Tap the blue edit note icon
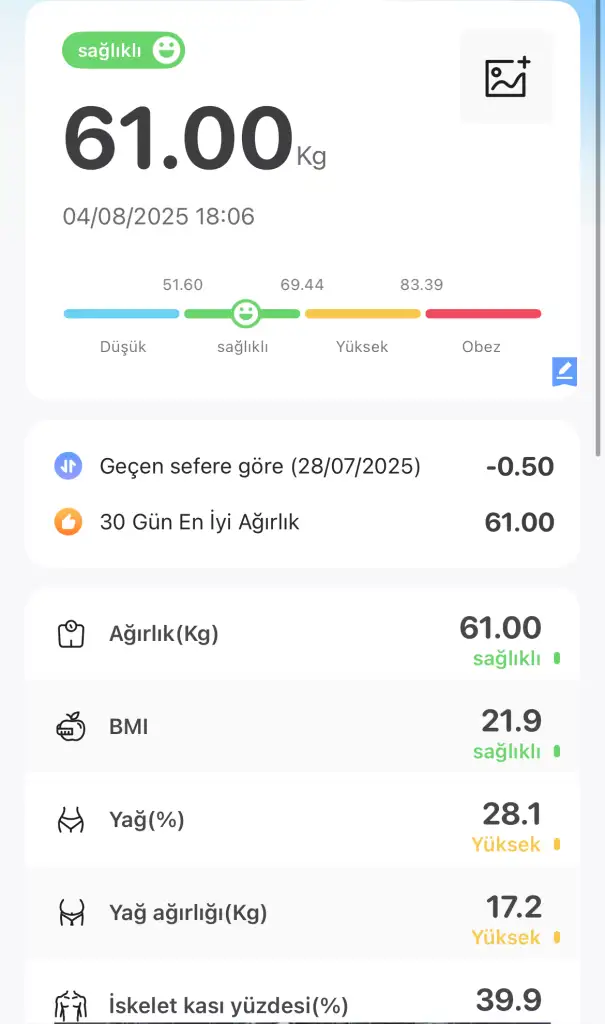Screen dimensions: 605x1024 (565, 372)
